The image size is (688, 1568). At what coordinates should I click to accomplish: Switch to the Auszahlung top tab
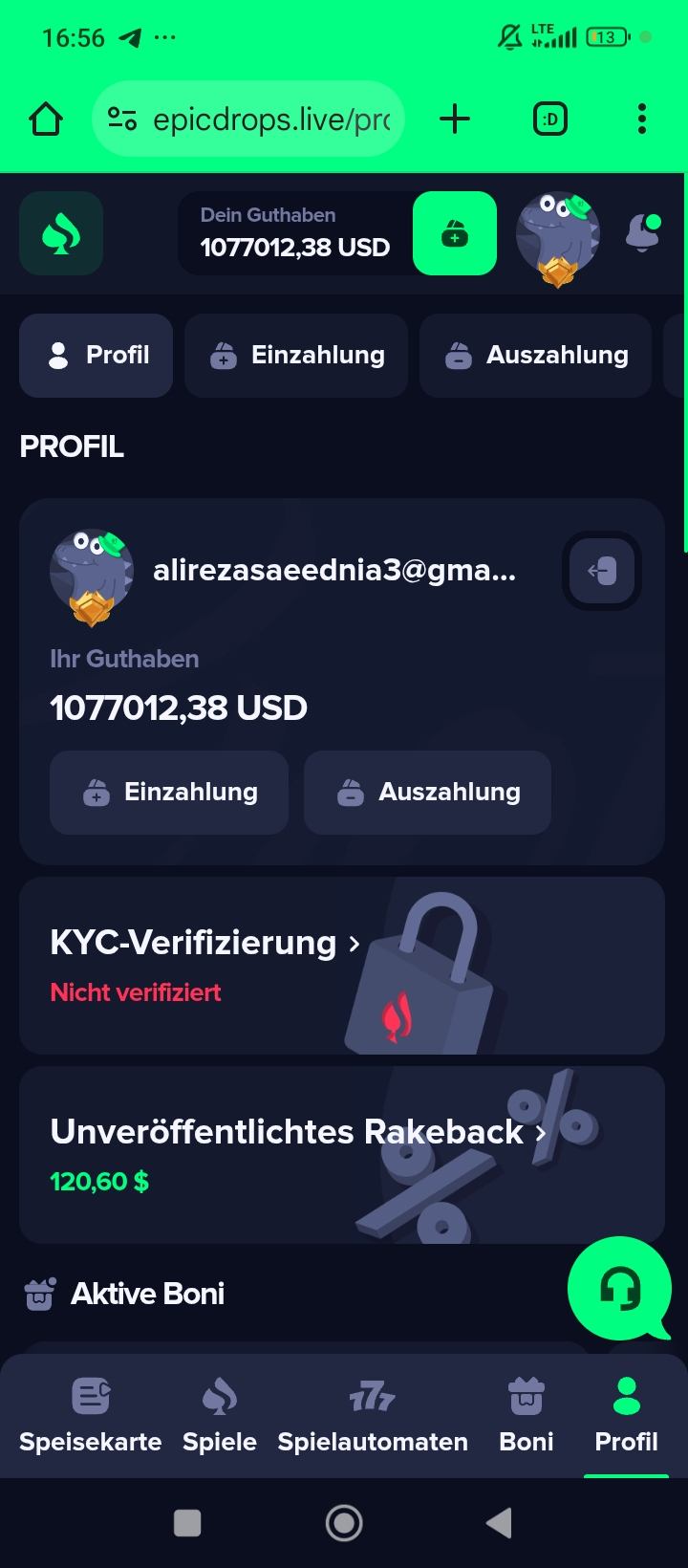(536, 355)
